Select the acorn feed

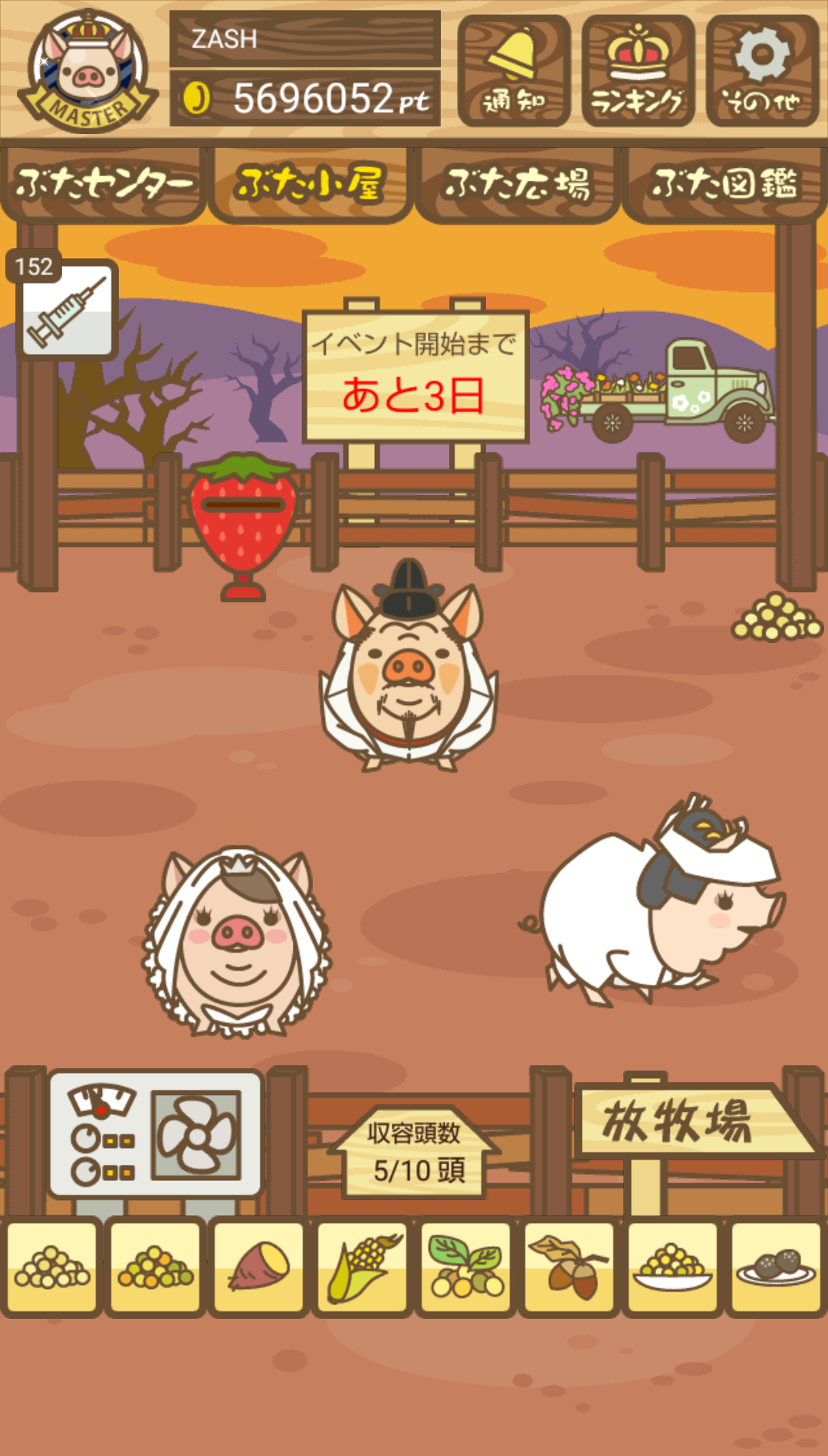coord(570,1266)
